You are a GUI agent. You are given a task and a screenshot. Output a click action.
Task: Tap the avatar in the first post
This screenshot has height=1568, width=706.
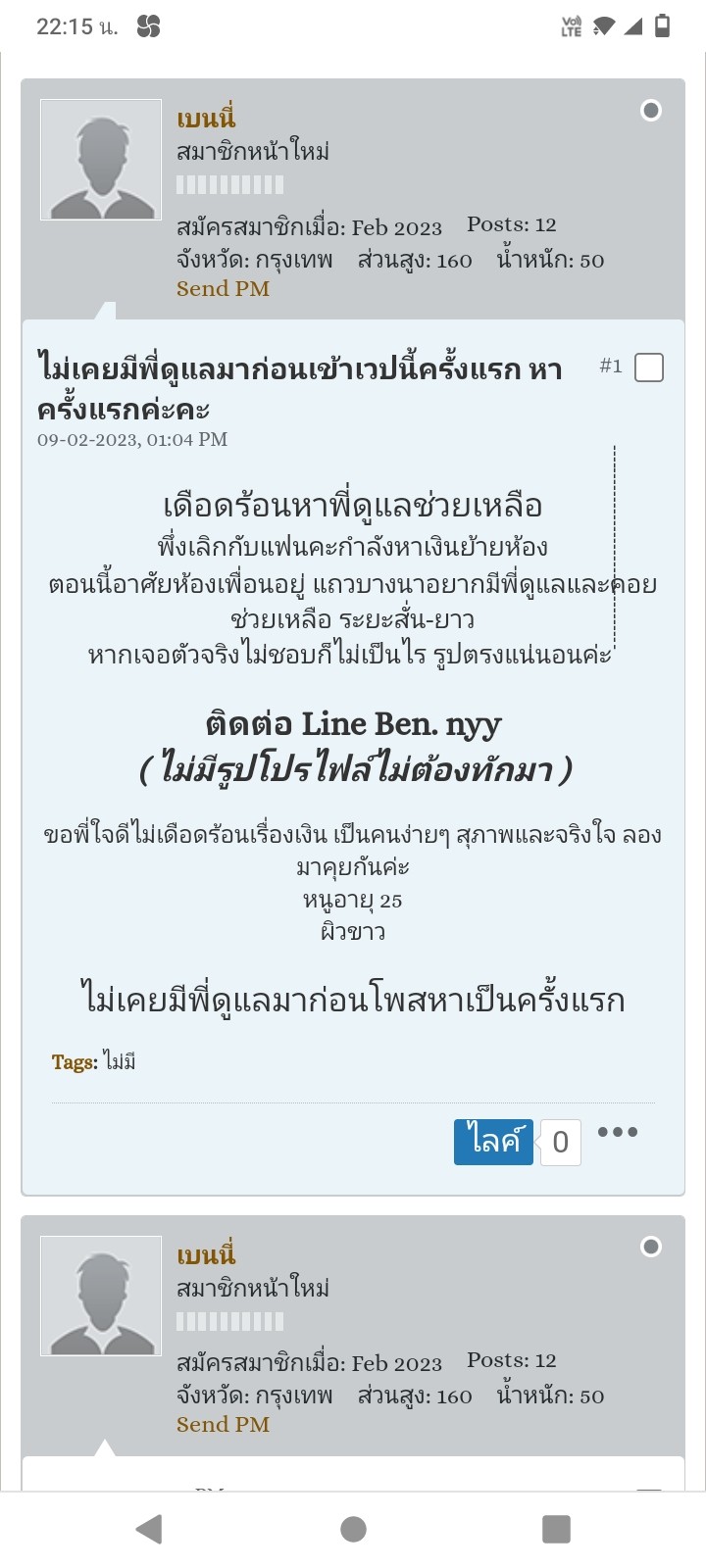click(x=101, y=160)
